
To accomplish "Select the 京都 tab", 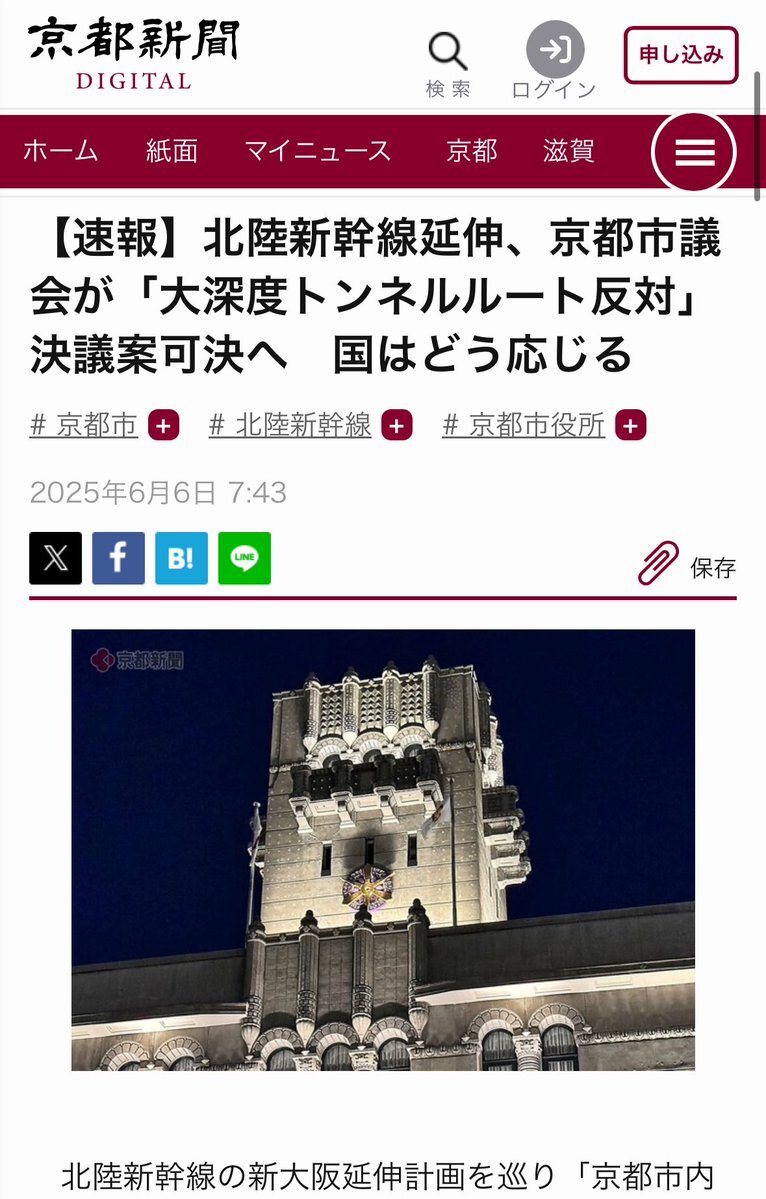I will [x=471, y=151].
